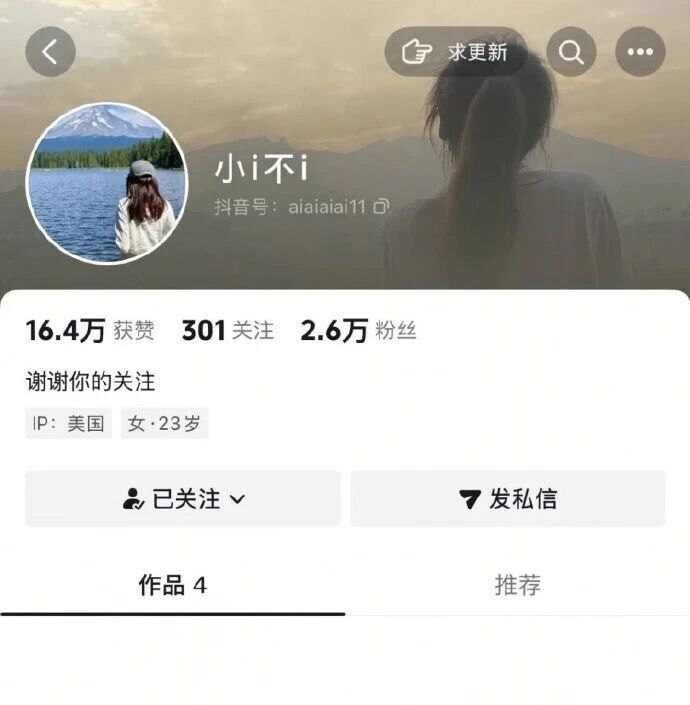Screen dimensions: 690x705
Task: Copy the Douyin ID aiaiaiai11
Action: 381,207
